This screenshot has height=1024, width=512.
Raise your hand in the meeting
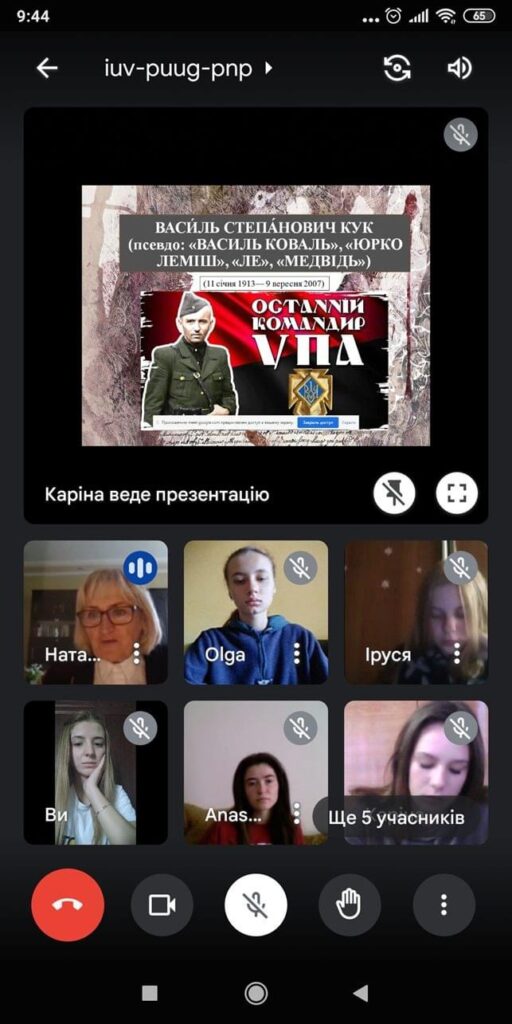[x=349, y=905]
